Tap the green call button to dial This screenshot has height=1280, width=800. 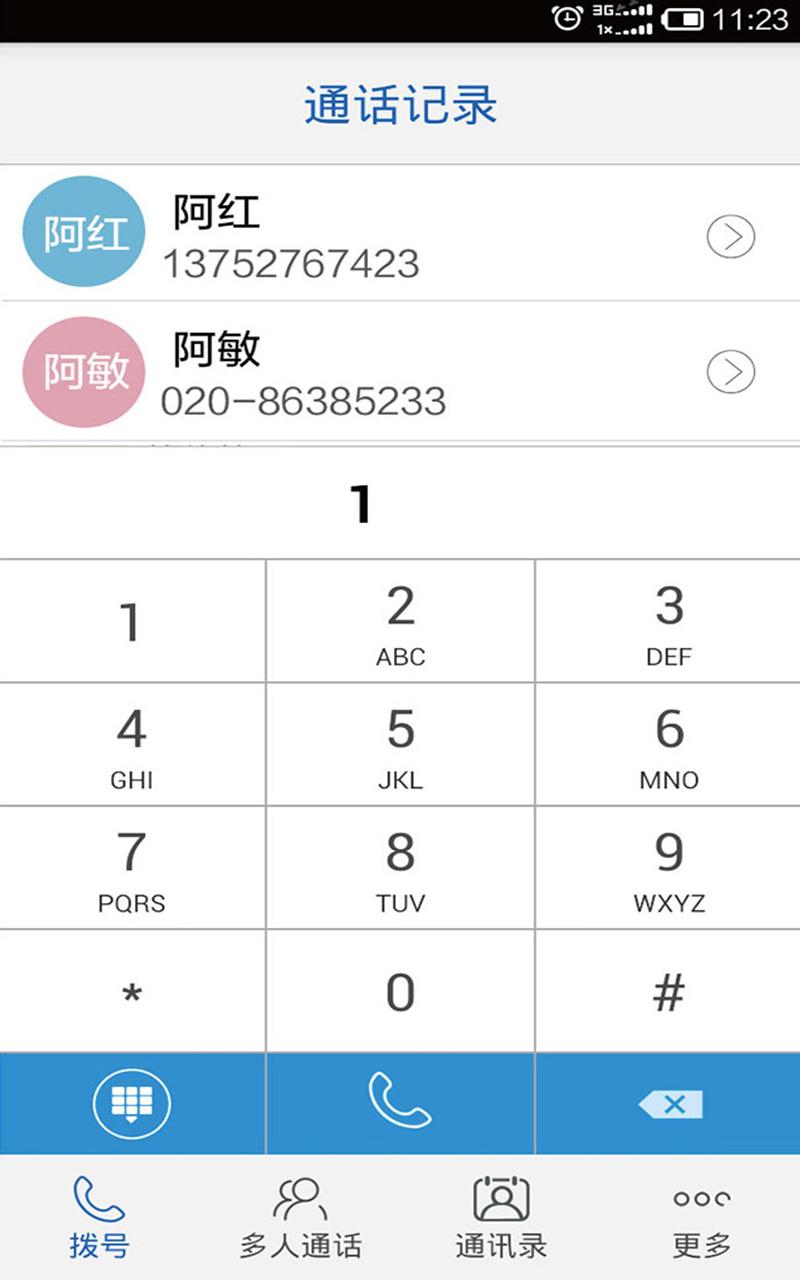400,1103
